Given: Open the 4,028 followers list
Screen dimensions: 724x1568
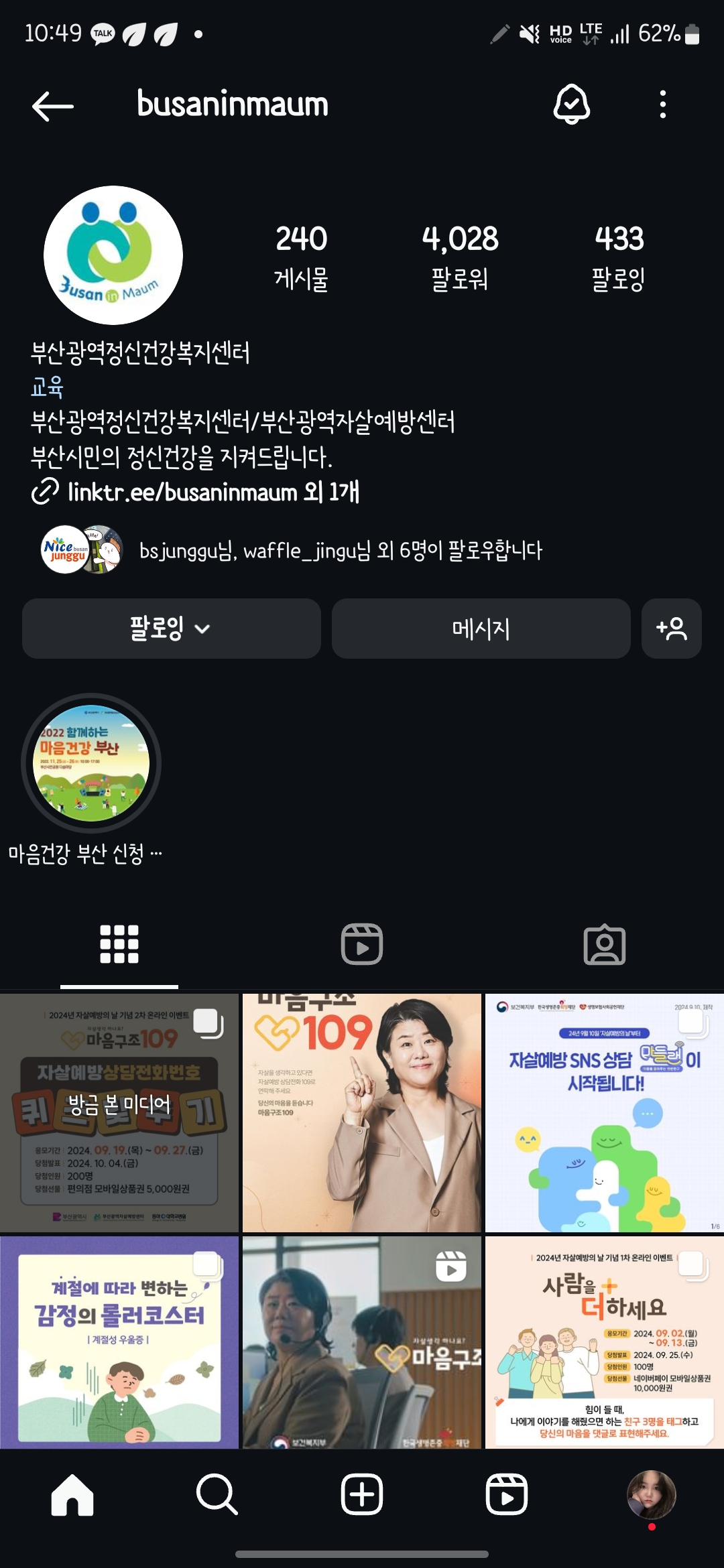Looking at the screenshot, I should coord(460,257).
